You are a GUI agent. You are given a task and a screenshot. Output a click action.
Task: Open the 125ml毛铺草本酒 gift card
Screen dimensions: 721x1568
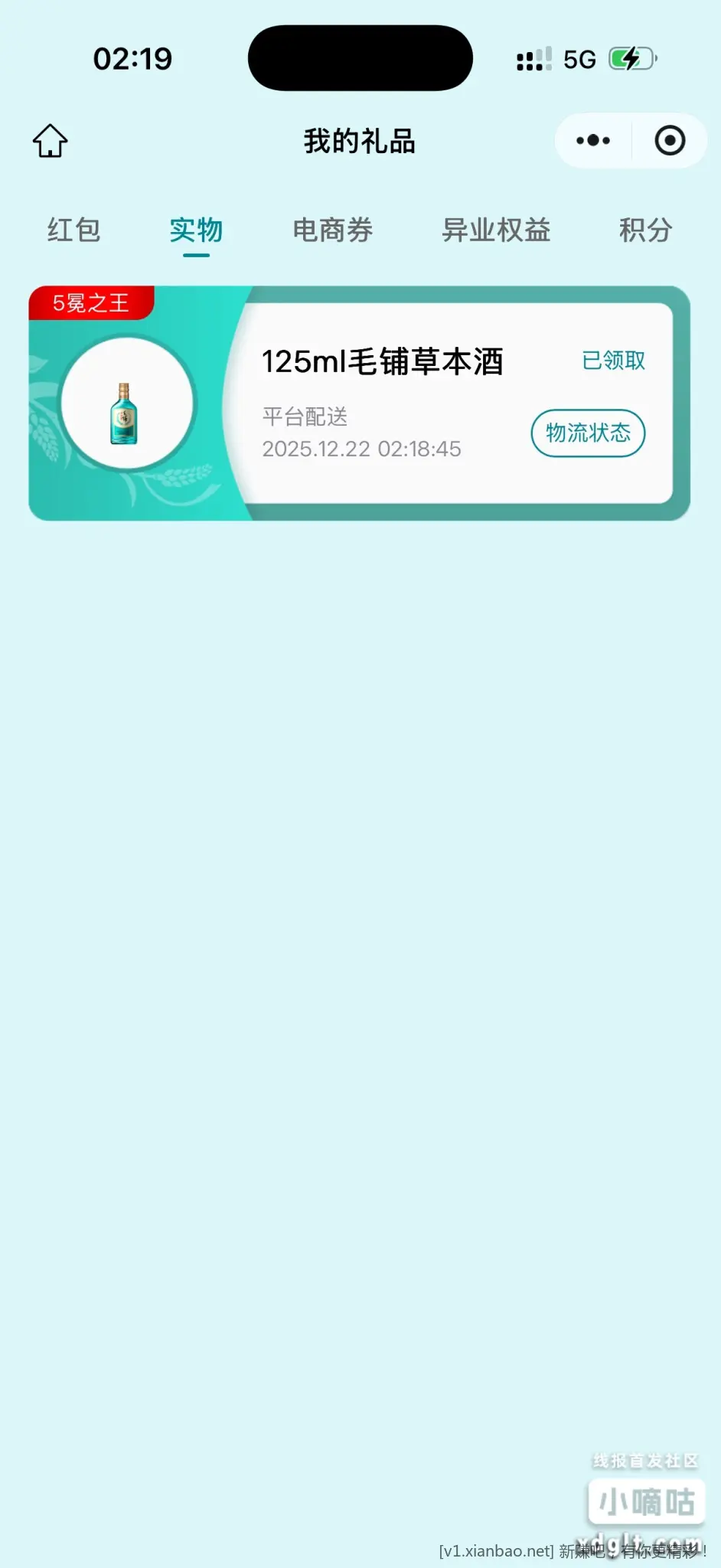pos(383,361)
